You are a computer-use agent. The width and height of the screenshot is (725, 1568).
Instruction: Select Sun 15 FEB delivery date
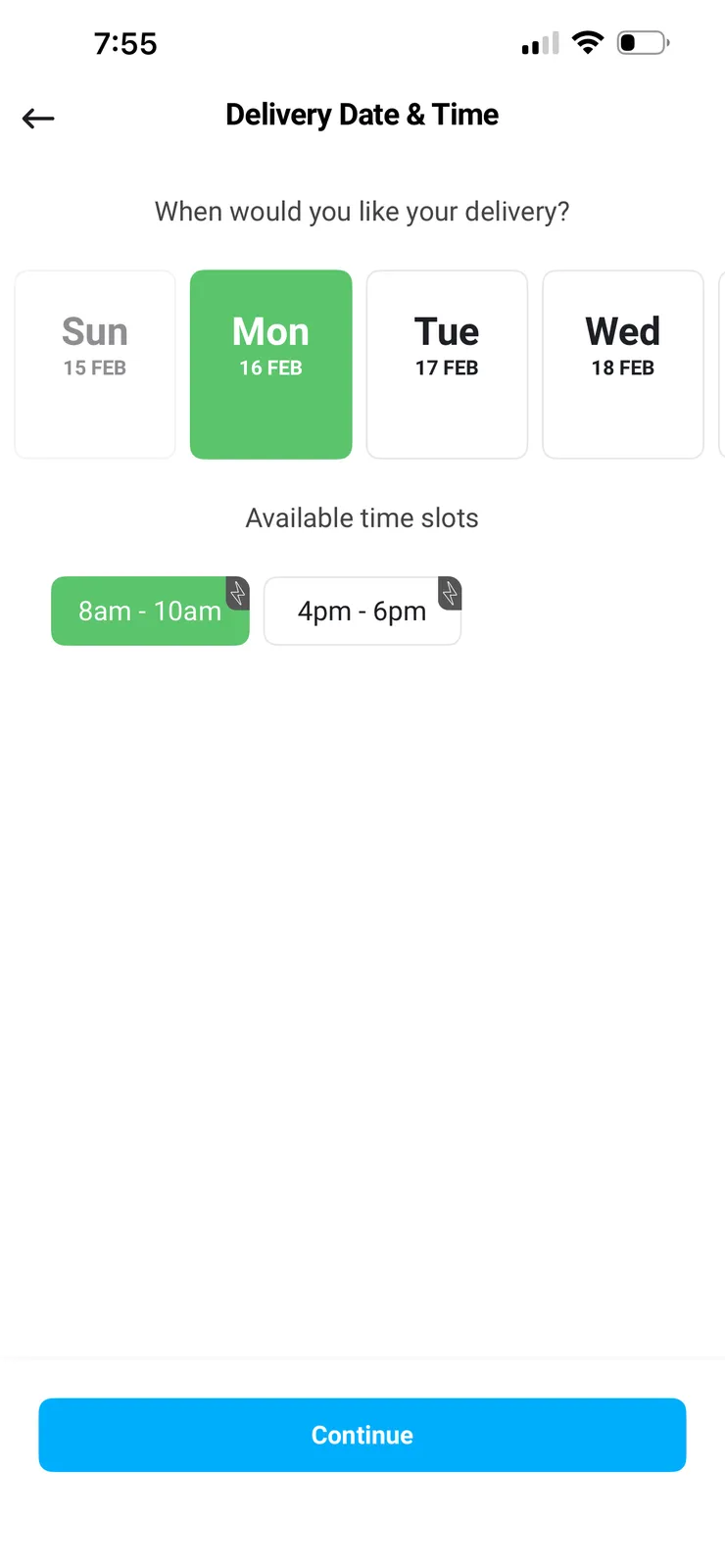coord(95,365)
